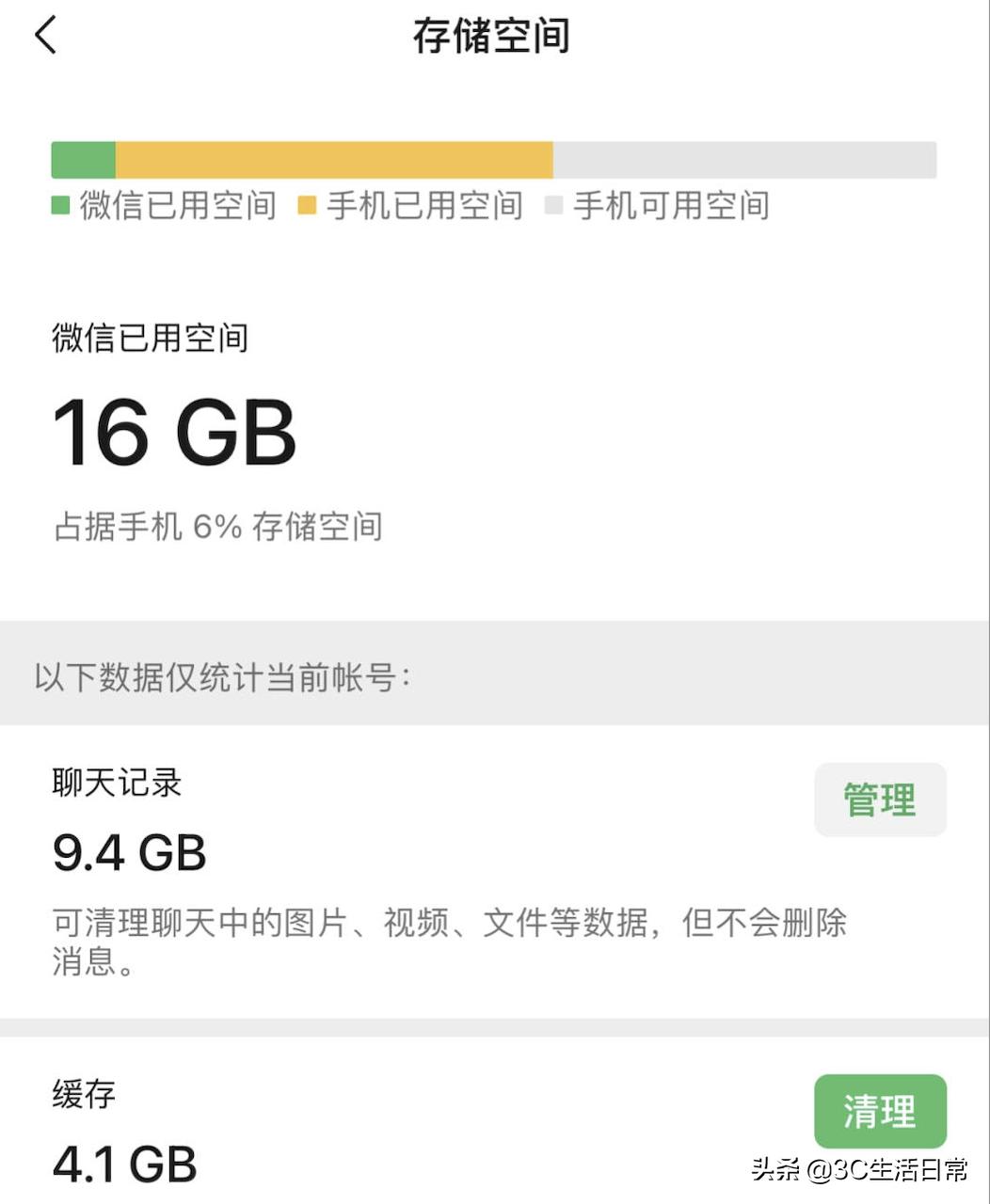Tap the 4.1 GB cache size
990x1204 pixels.
(125, 1164)
